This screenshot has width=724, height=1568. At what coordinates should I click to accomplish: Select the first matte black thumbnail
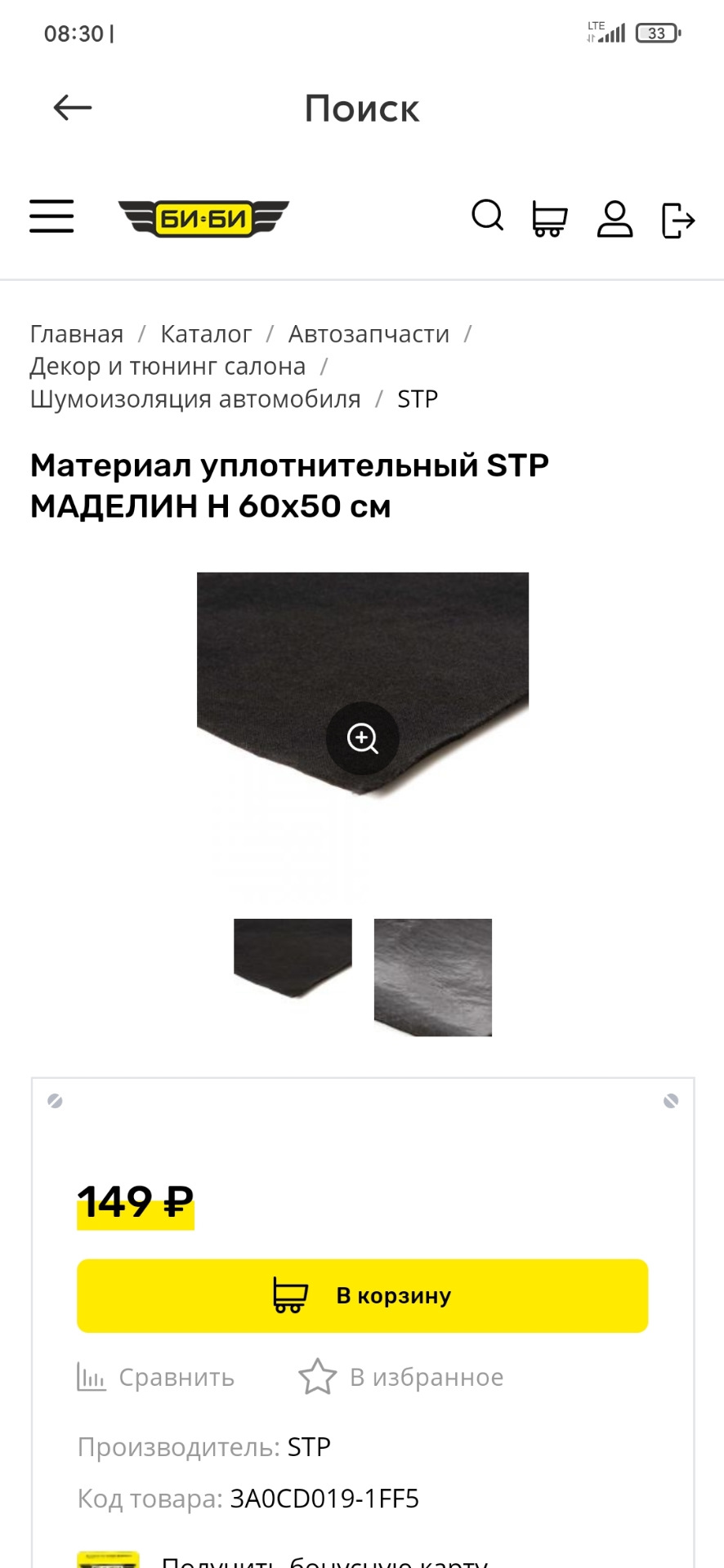[293, 958]
